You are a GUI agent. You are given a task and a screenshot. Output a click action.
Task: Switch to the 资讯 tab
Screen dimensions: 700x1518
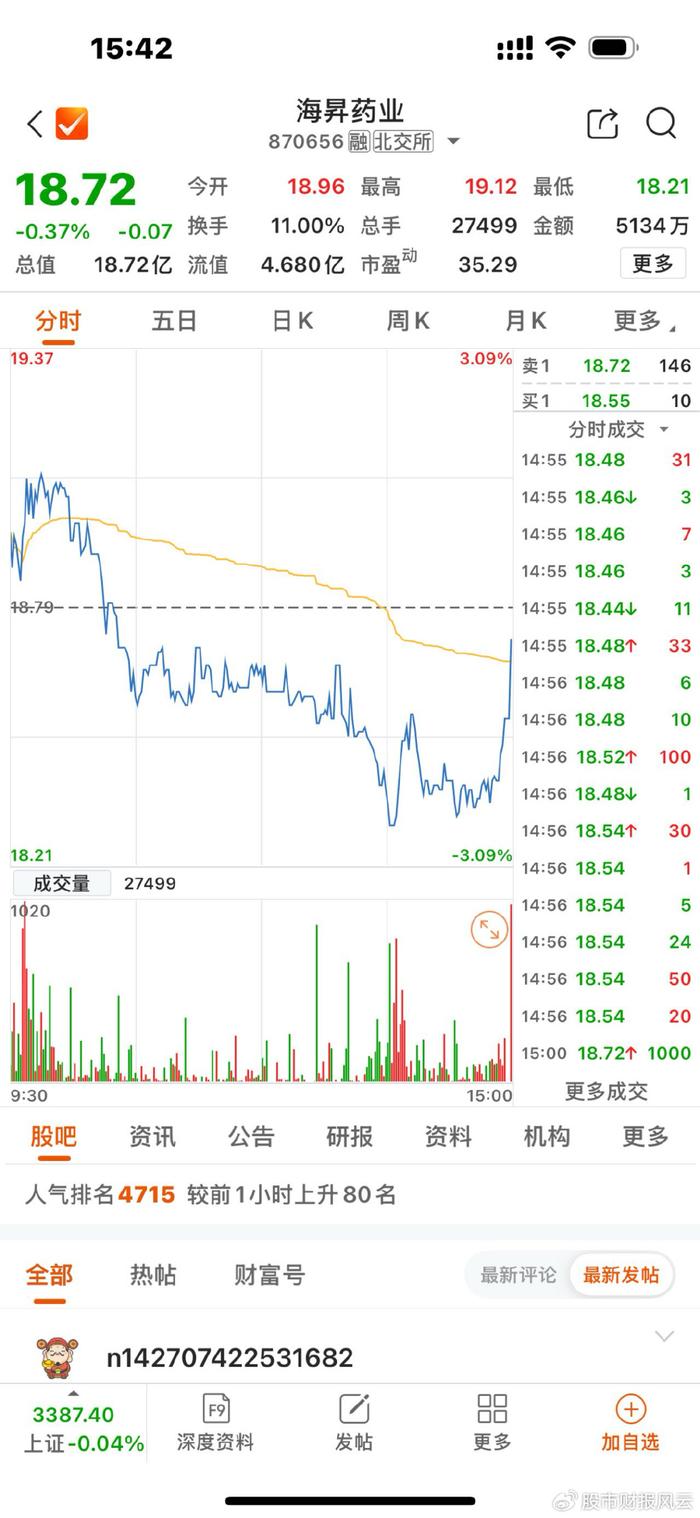[x=152, y=1137]
